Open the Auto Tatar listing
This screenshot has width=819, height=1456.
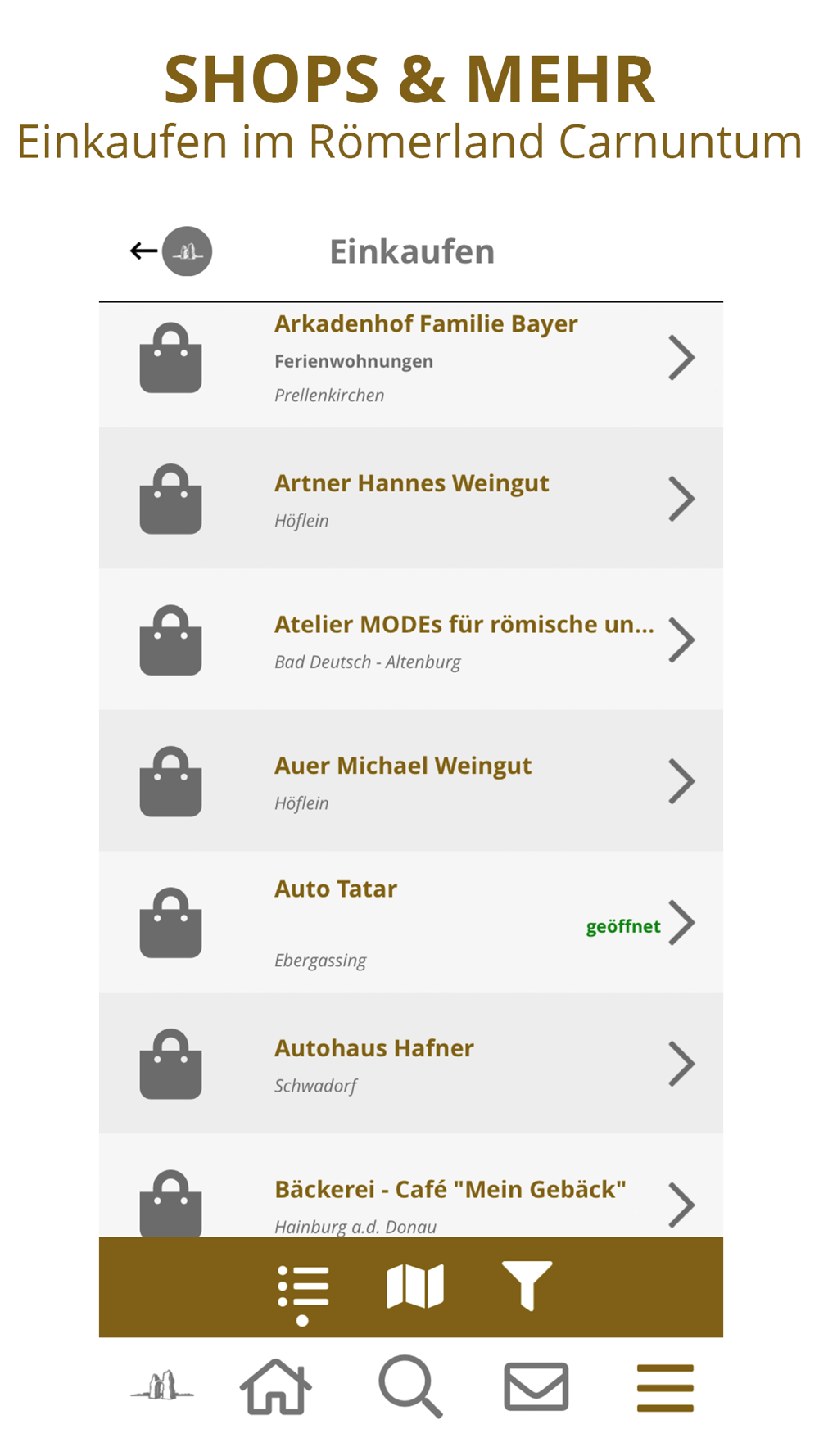point(411,922)
